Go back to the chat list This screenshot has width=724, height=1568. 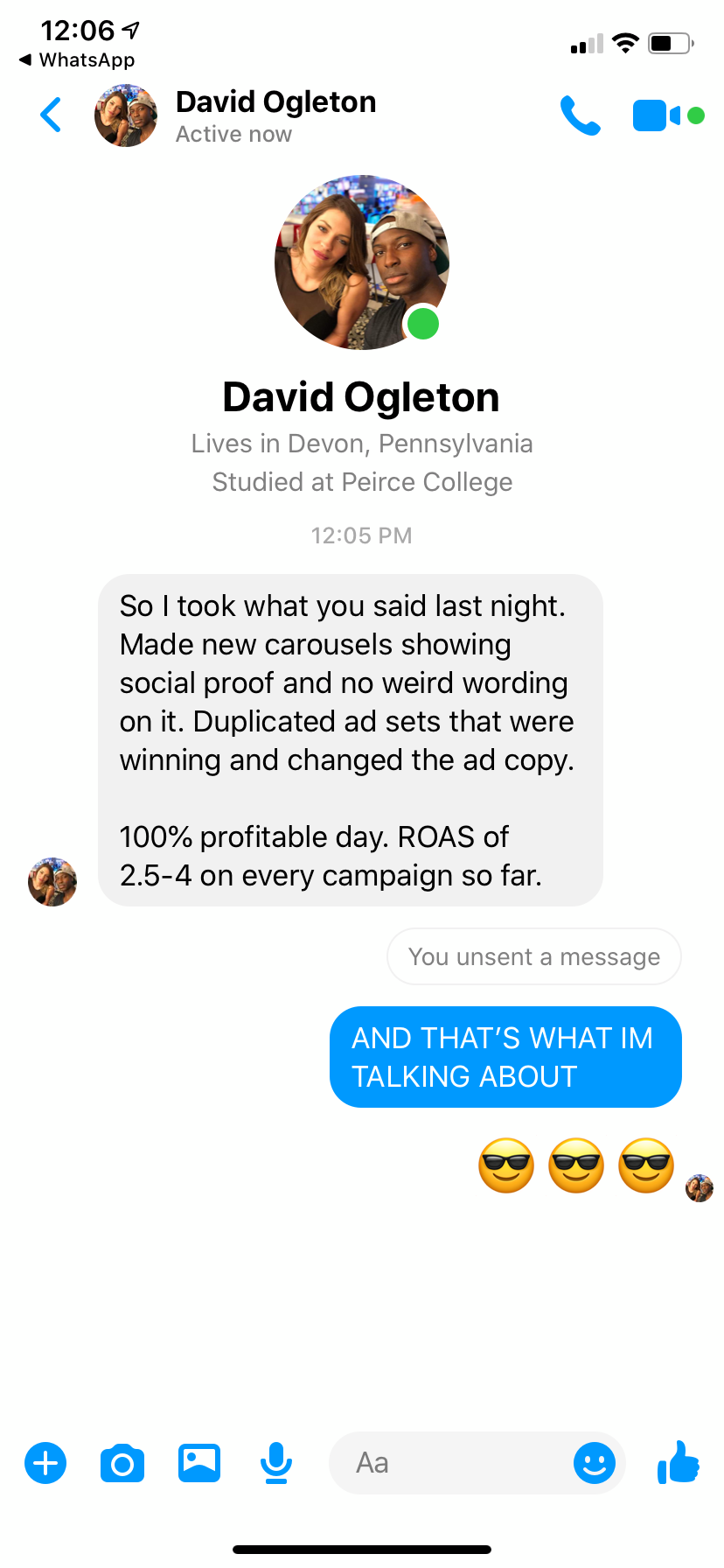[52, 115]
